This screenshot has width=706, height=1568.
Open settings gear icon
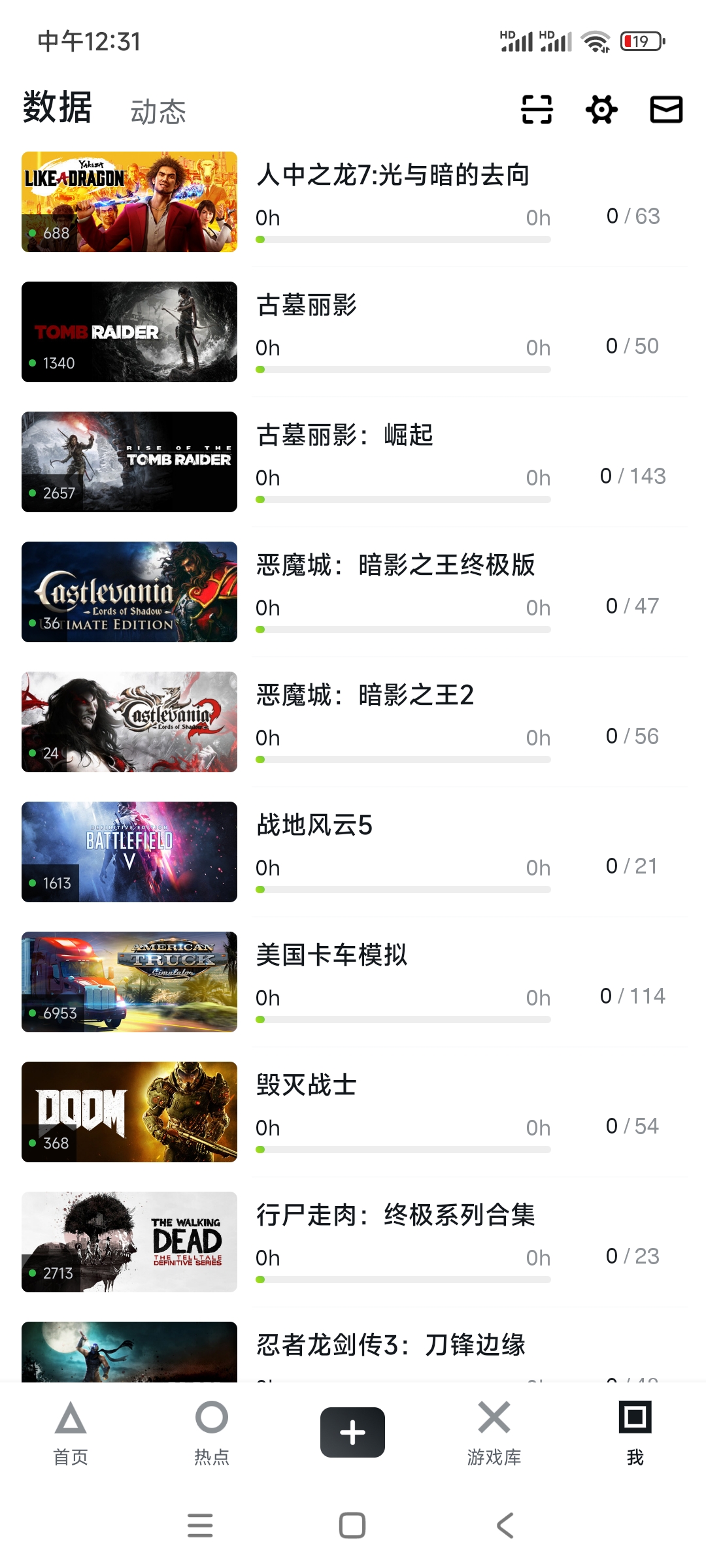pyautogui.click(x=601, y=109)
